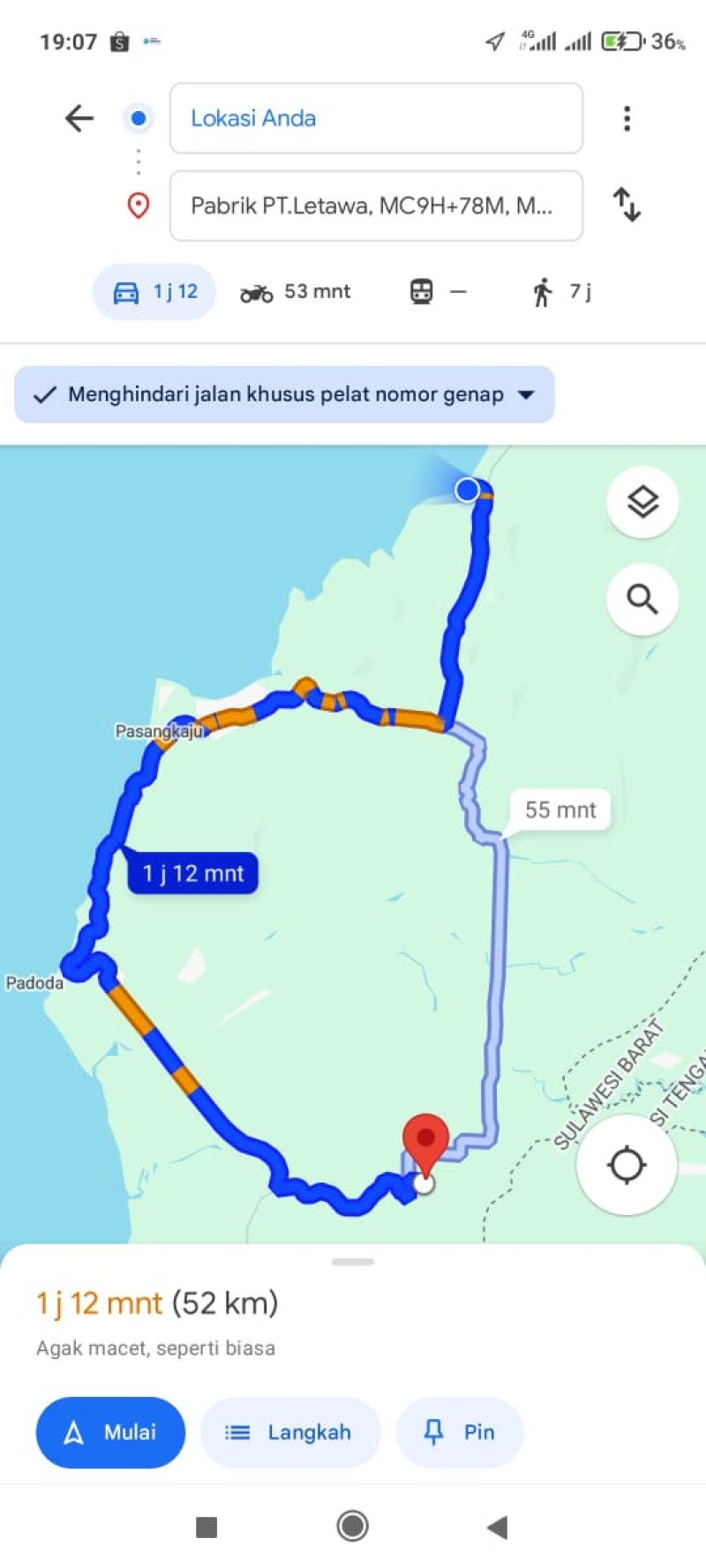
Task: Tap the system recent apps square
Action: 207,1527
